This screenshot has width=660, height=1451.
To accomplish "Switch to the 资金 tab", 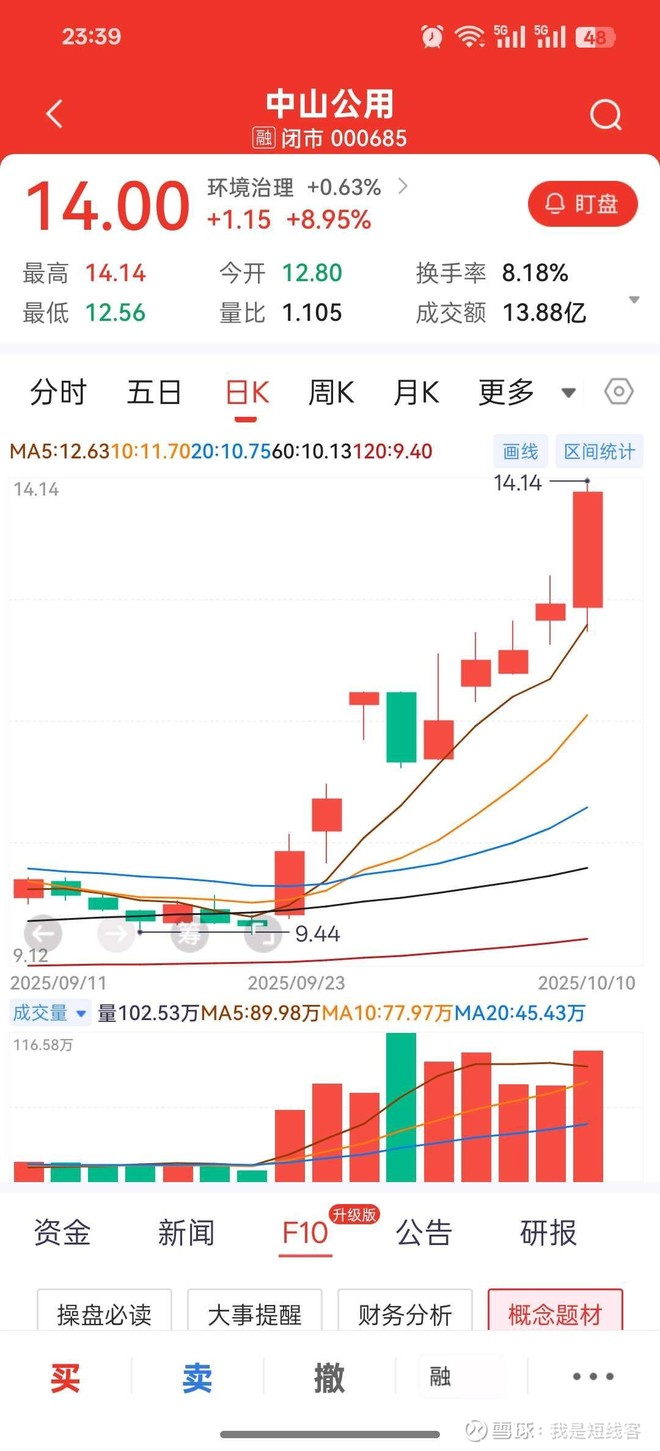I will (x=62, y=1233).
